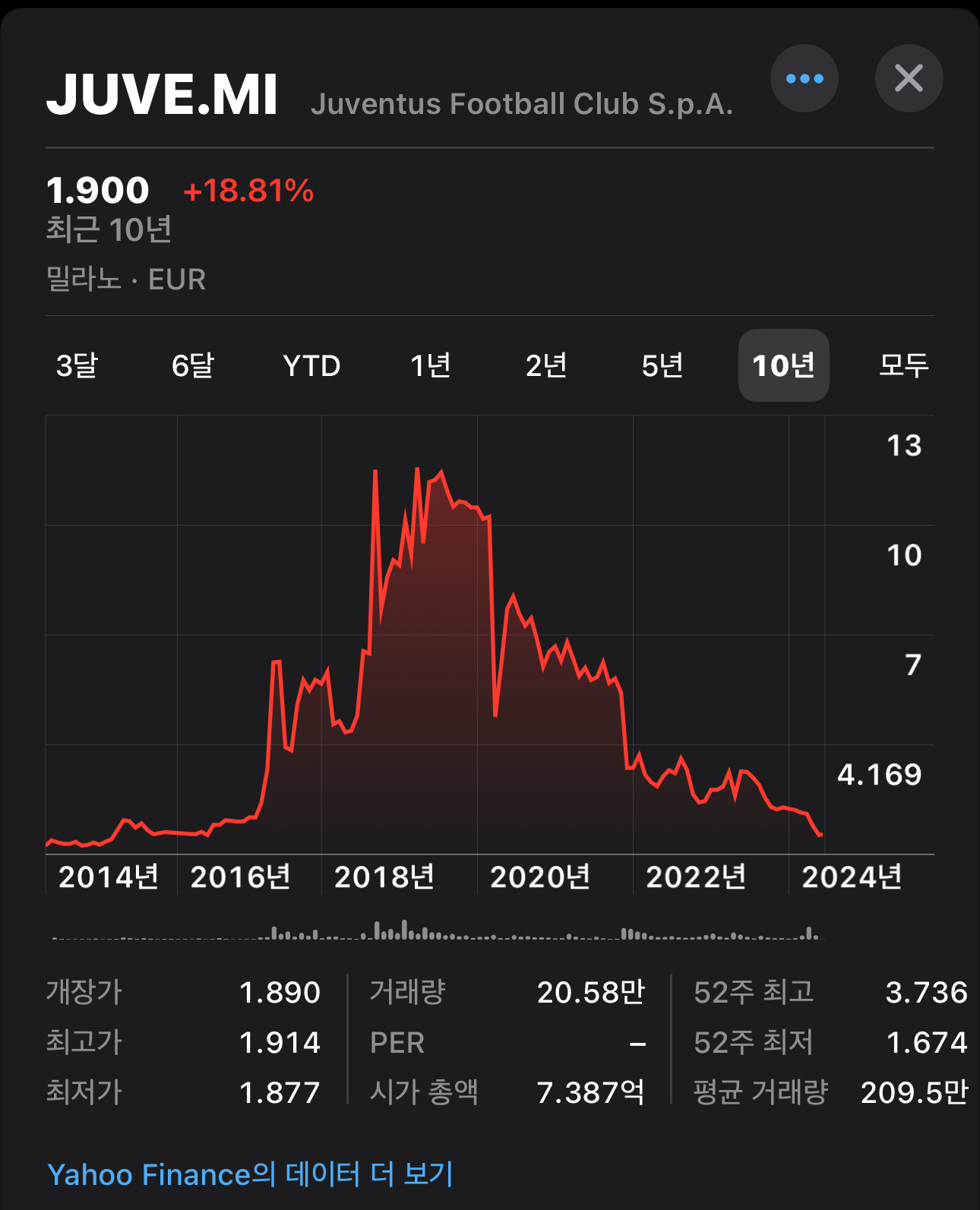View the 5년 price chart

(x=662, y=365)
